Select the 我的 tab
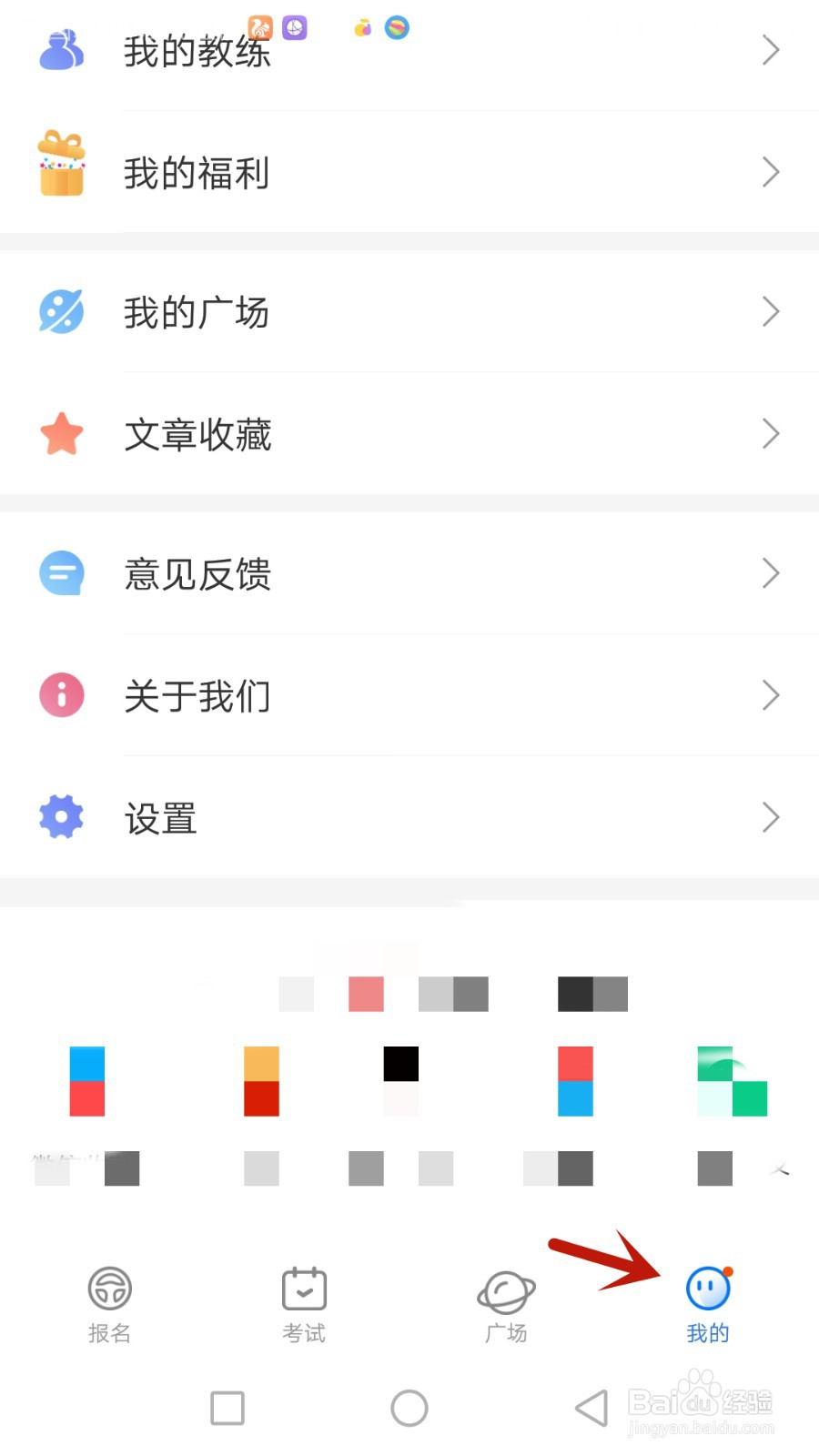The width and height of the screenshot is (819, 1456). pyautogui.click(x=708, y=1304)
